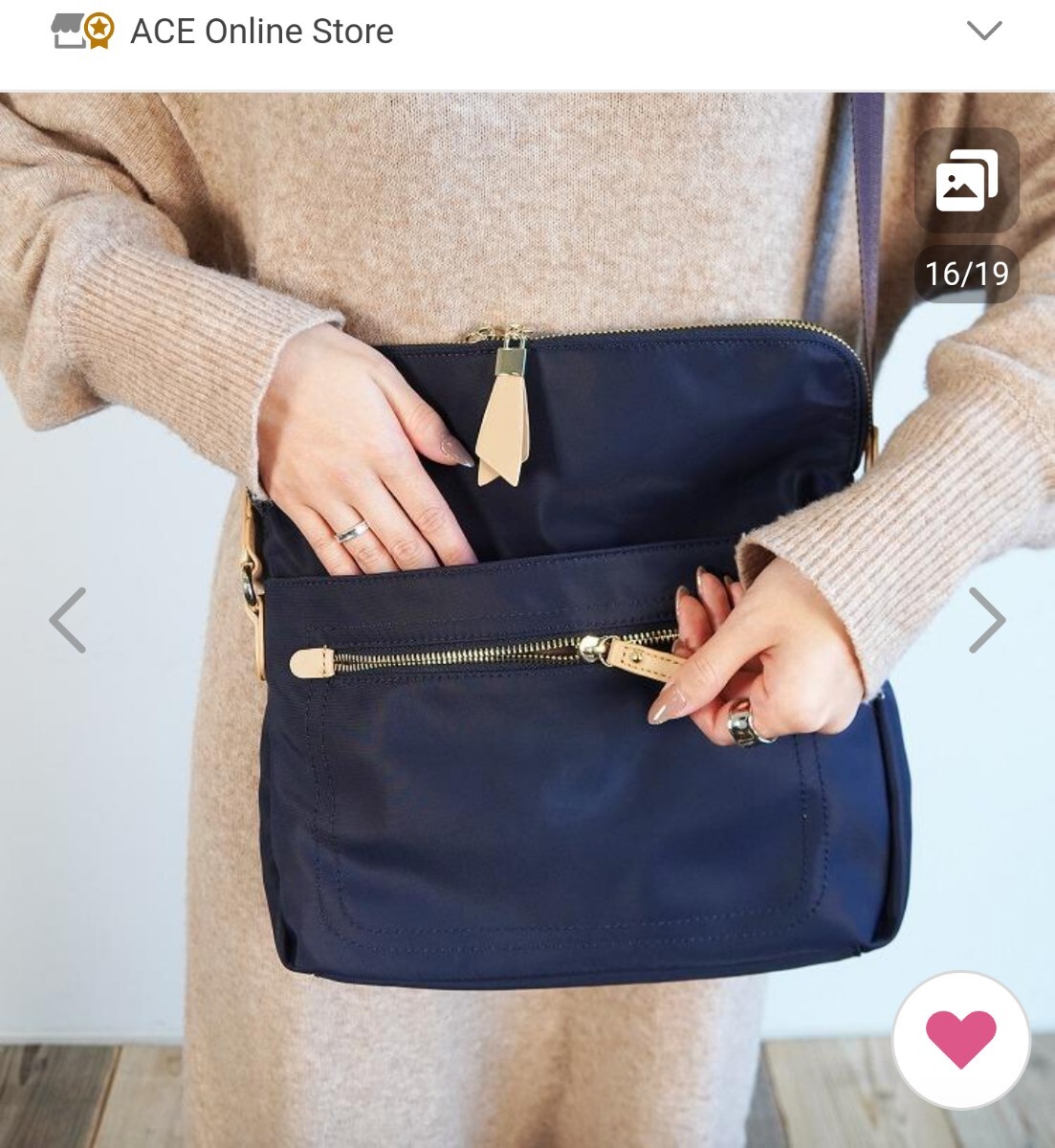
Task: Expand the ACE Online Store dropdown
Action: [x=983, y=31]
